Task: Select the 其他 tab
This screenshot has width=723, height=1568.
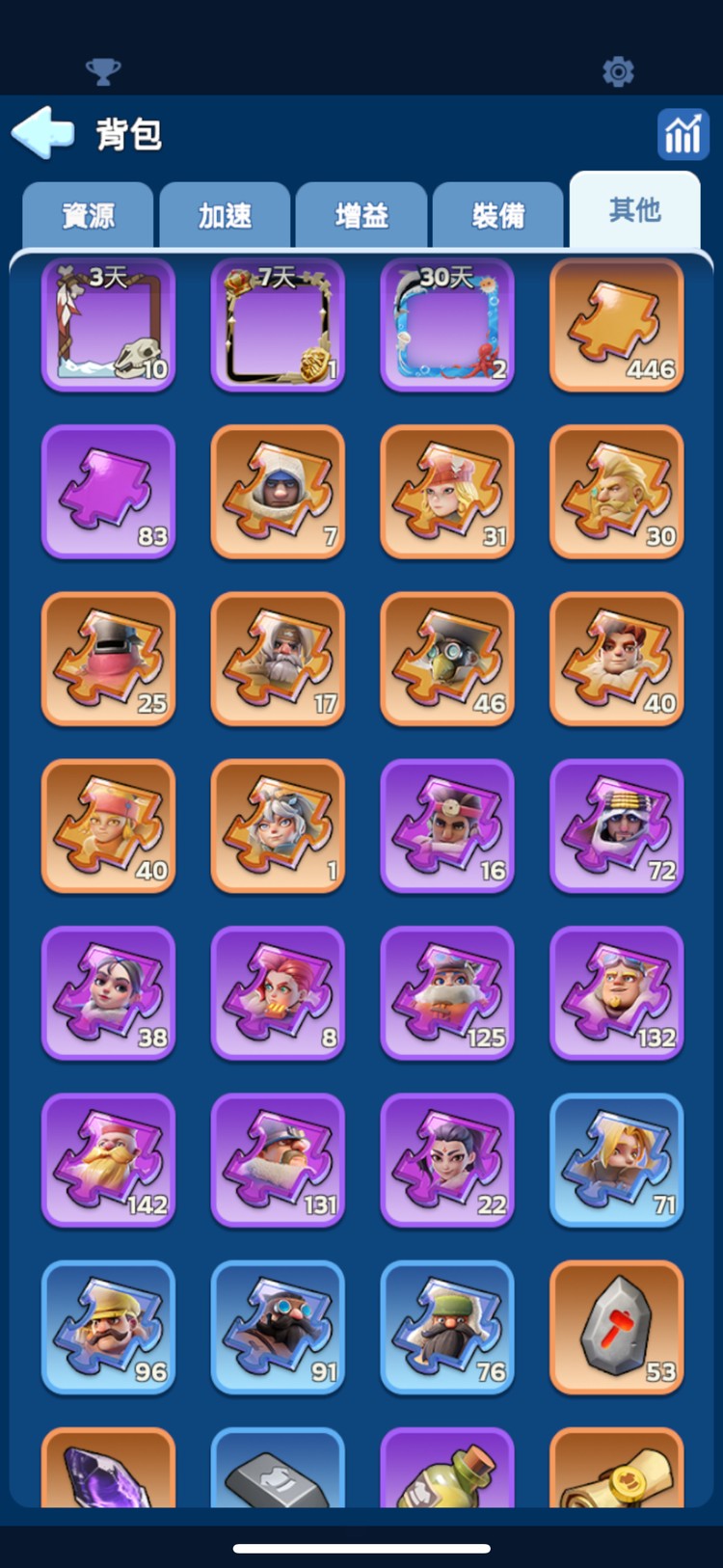Action: coord(634,210)
